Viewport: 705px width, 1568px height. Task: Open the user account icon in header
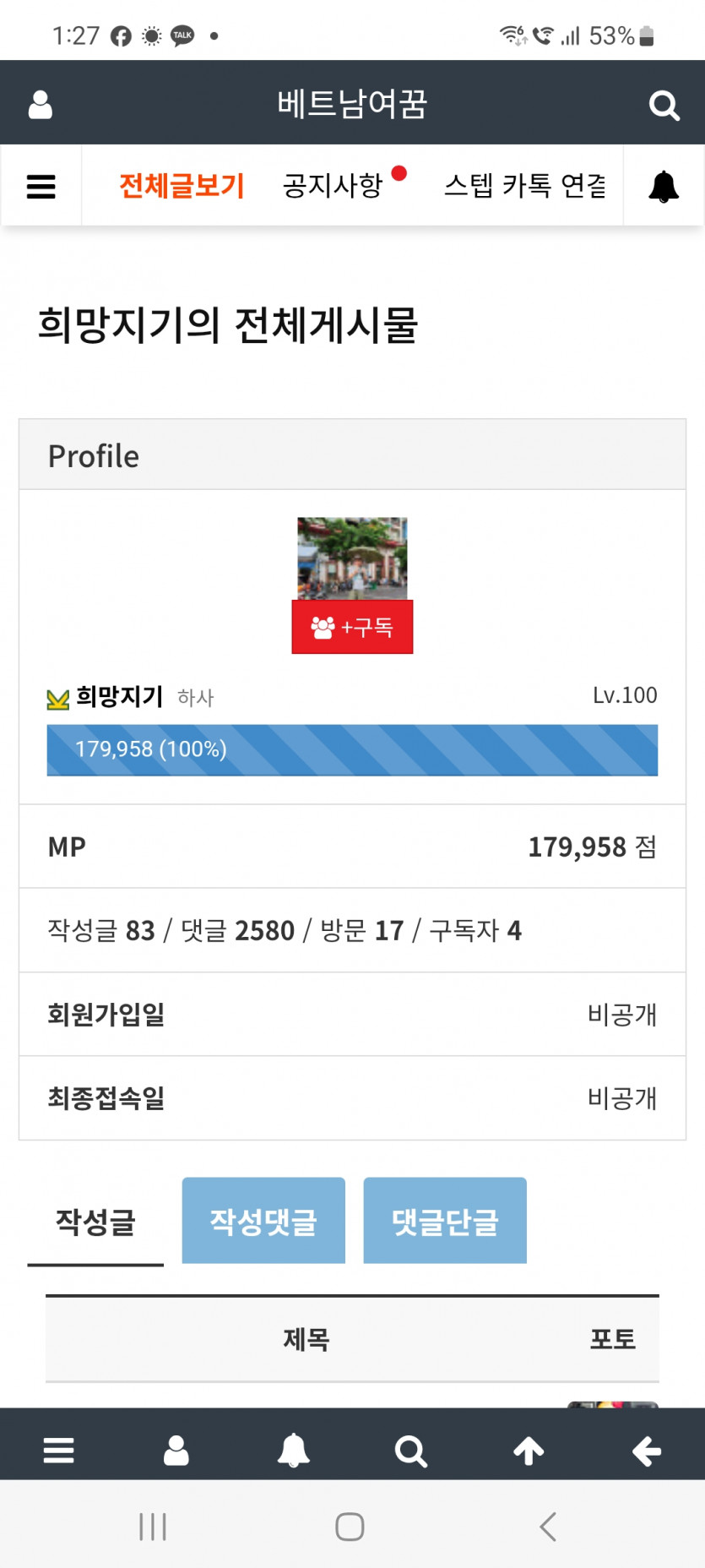pos(41,105)
